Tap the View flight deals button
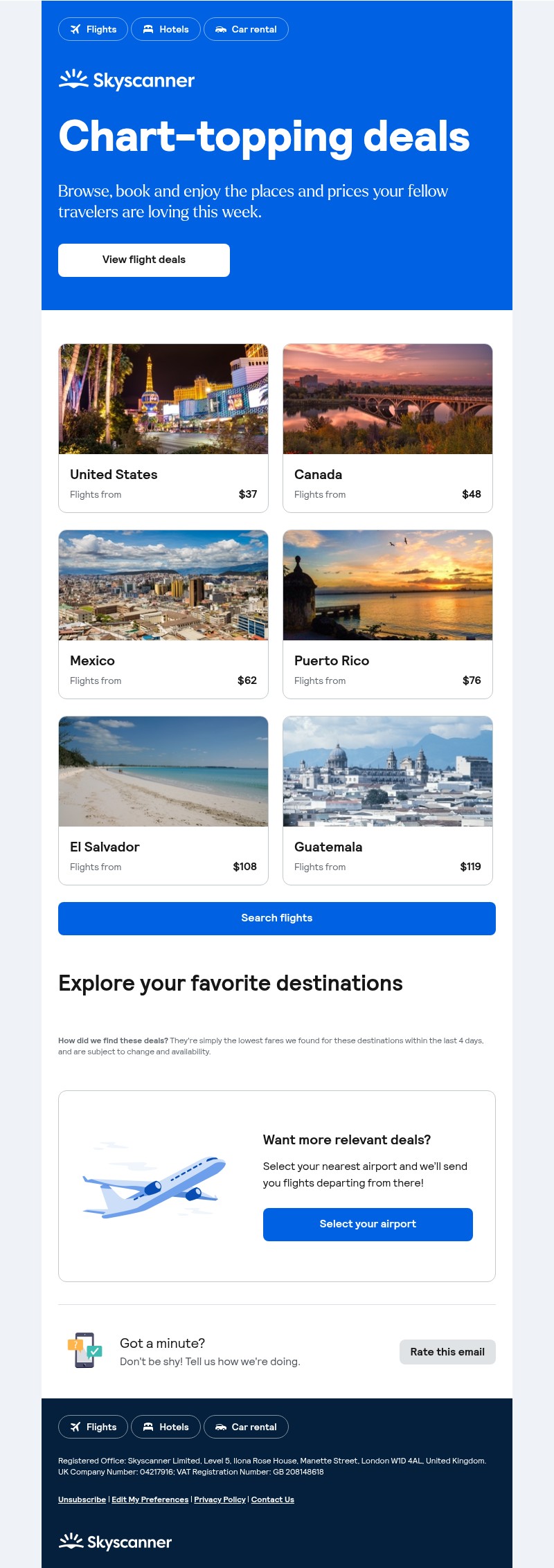The height and width of the screenshot is (1568, 554). (x=144, y=260)
